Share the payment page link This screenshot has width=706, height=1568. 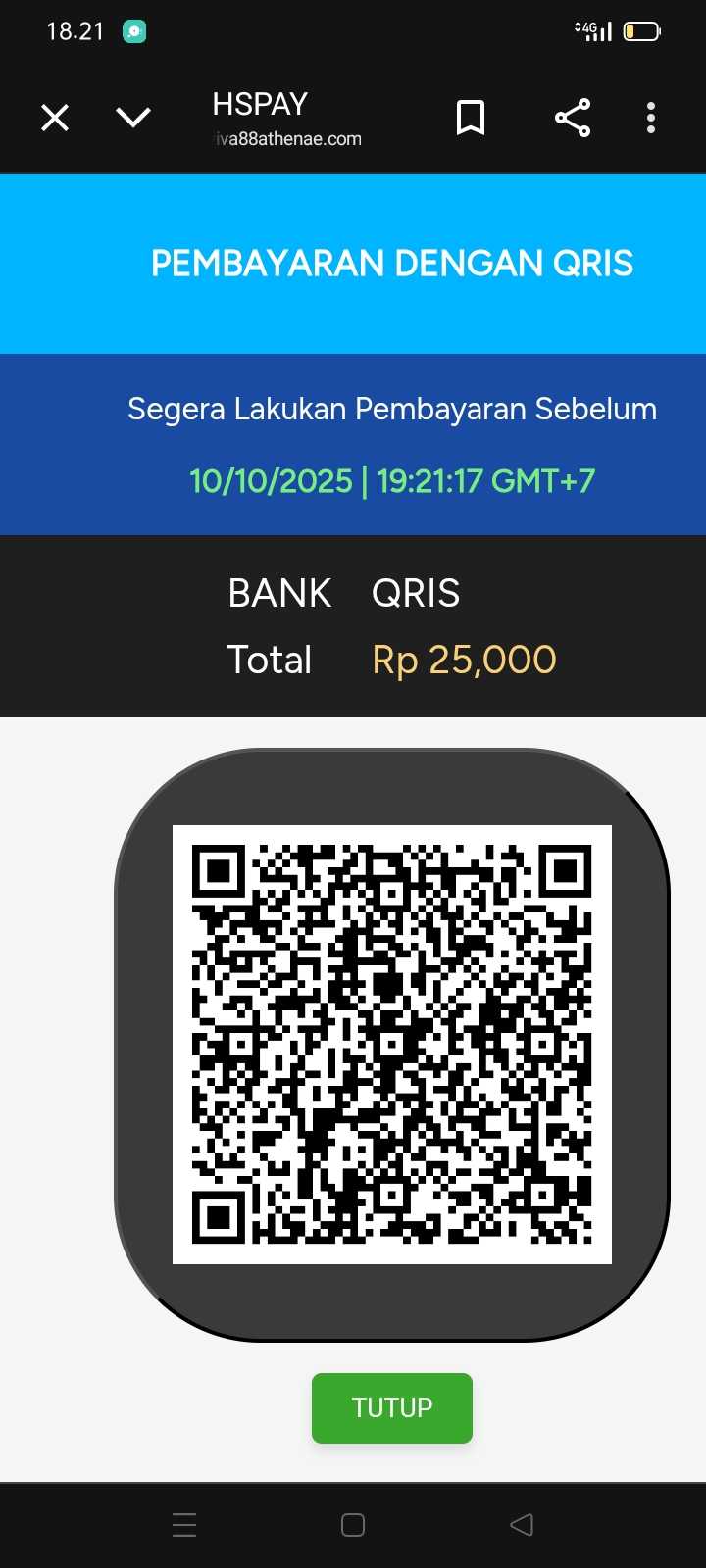click(x=573, y=118)
